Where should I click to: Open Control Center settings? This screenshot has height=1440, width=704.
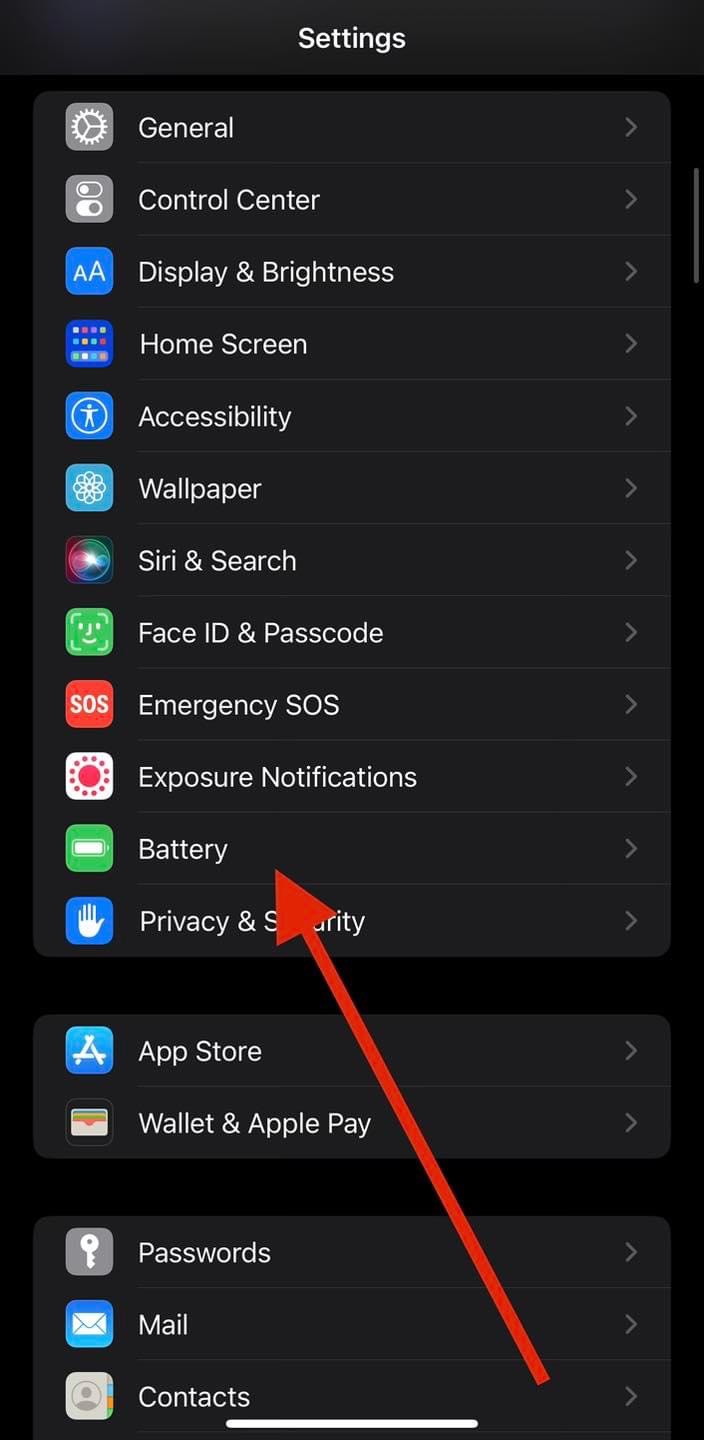(x=352, y=199)
